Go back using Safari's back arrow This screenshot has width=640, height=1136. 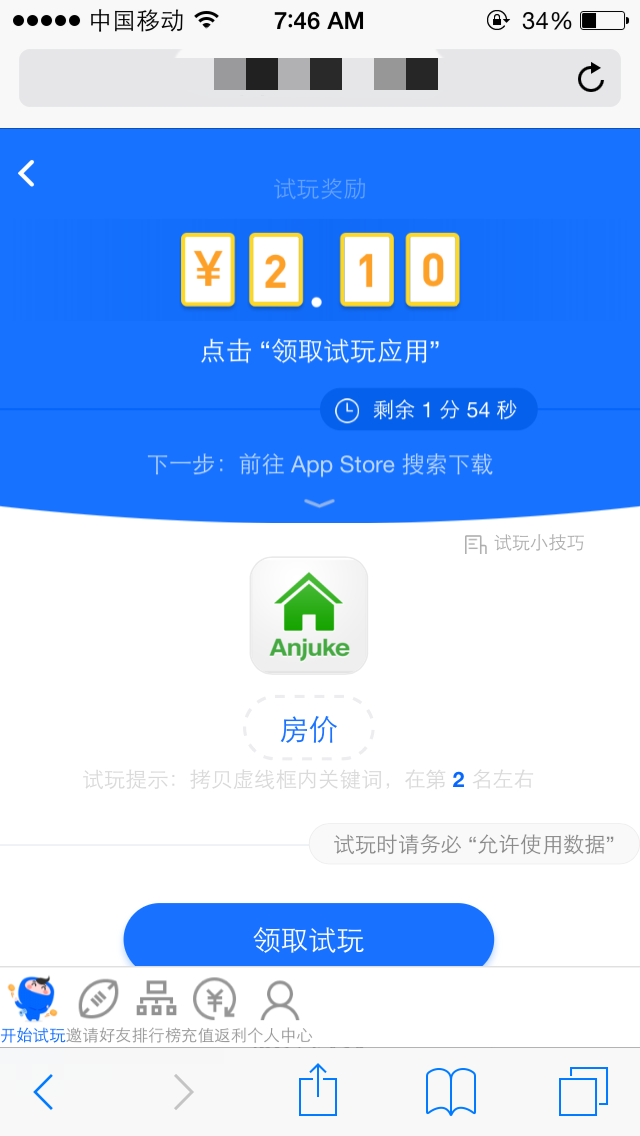point(43,1091)
